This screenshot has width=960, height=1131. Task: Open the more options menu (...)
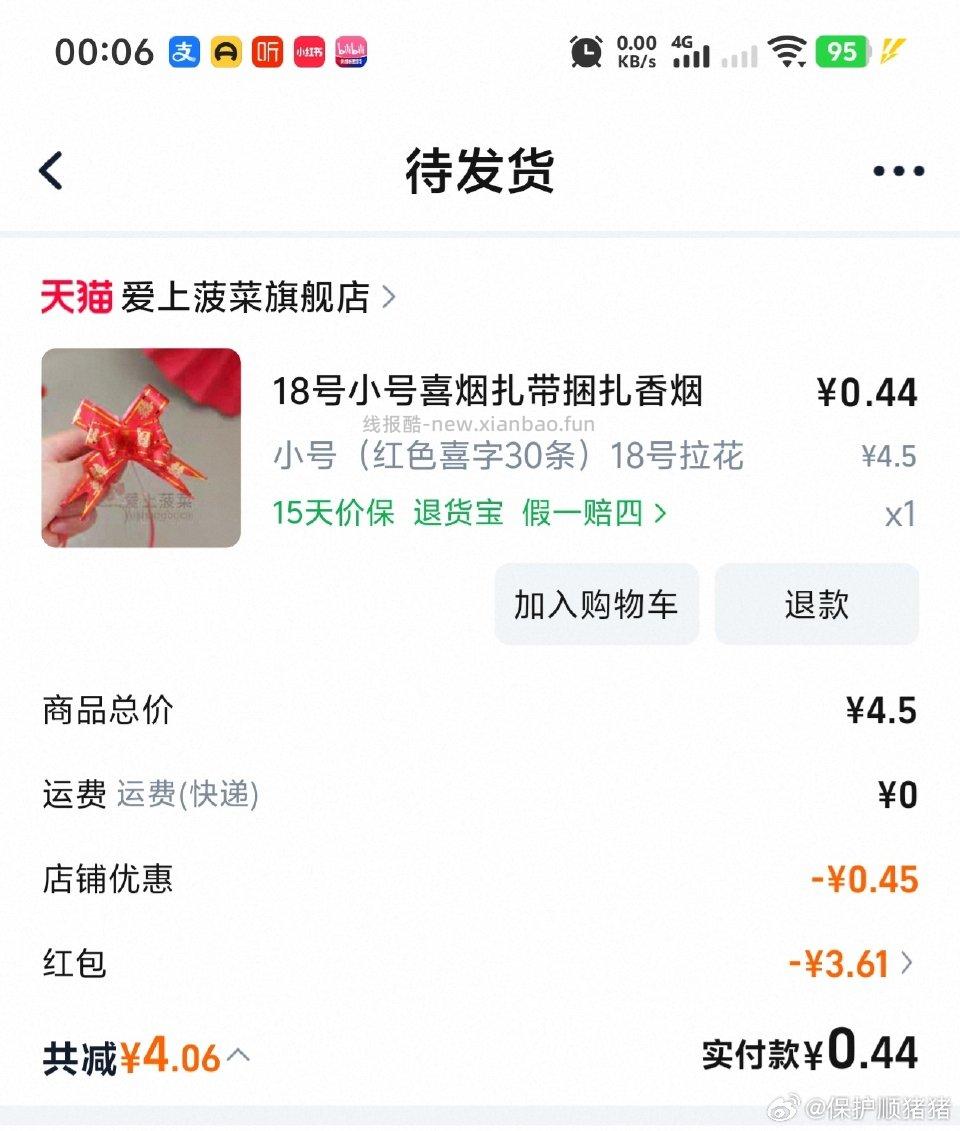[897, 170]
